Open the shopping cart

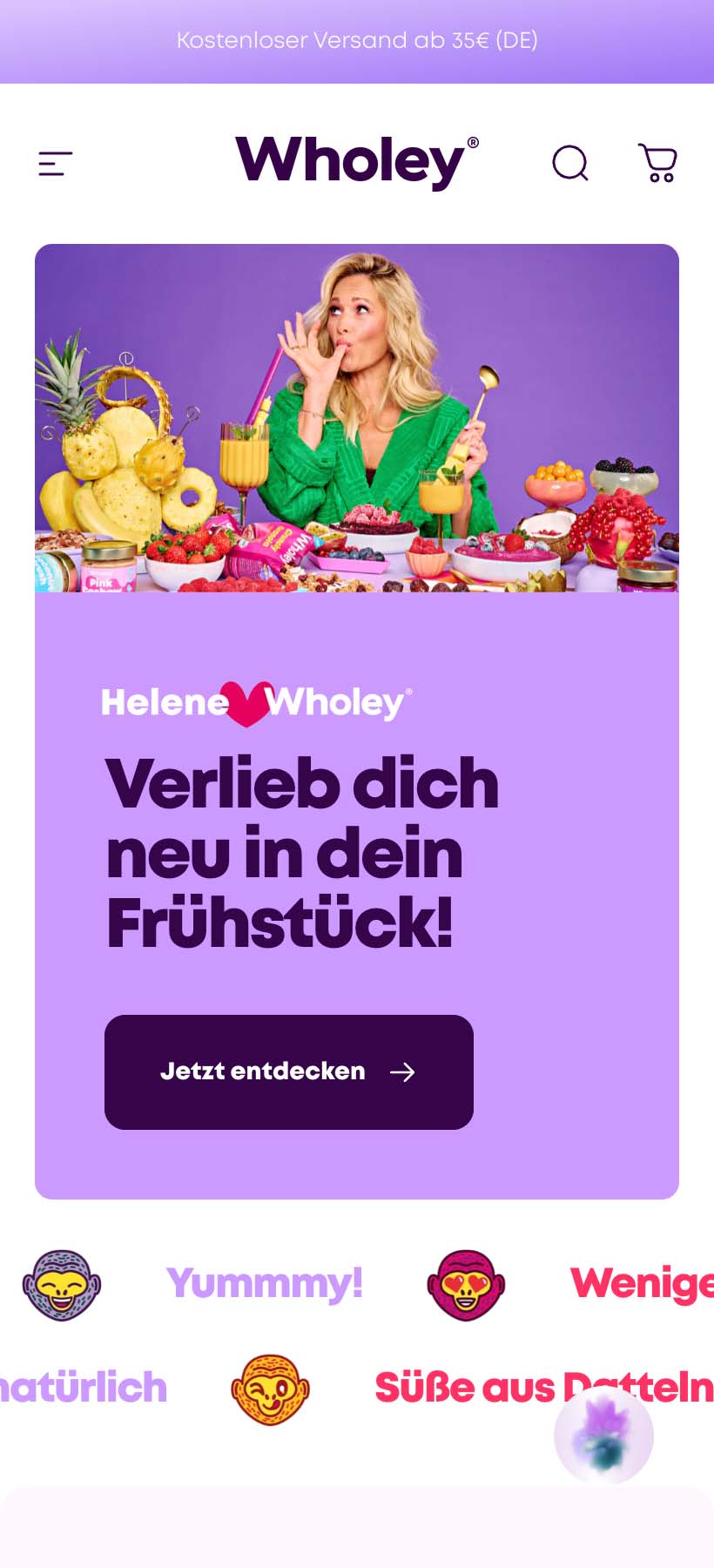(x=657, y=164)
